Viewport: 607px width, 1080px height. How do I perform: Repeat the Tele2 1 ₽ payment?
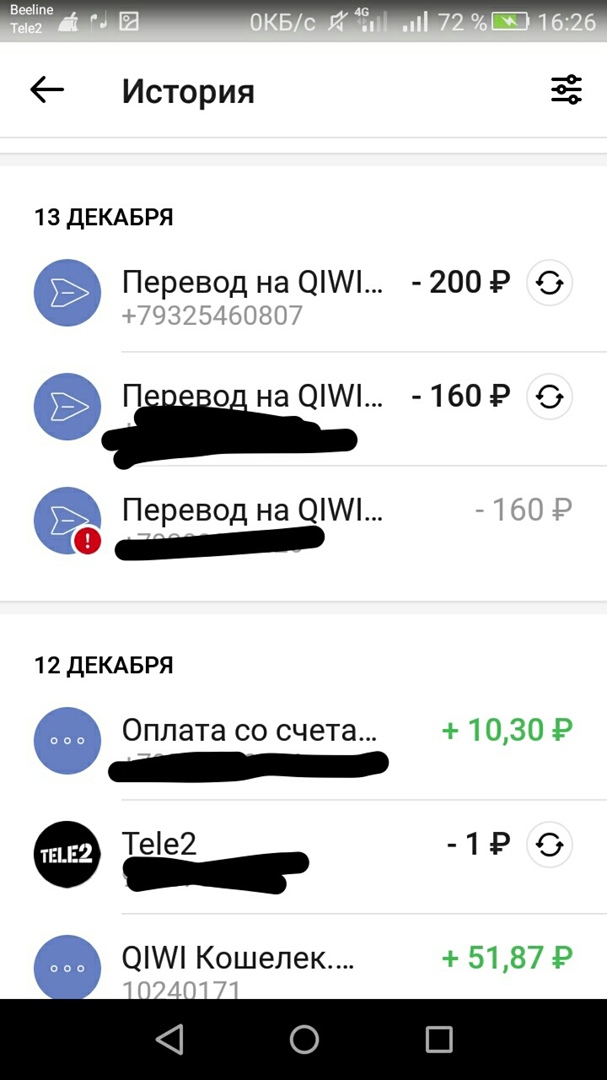549,845
